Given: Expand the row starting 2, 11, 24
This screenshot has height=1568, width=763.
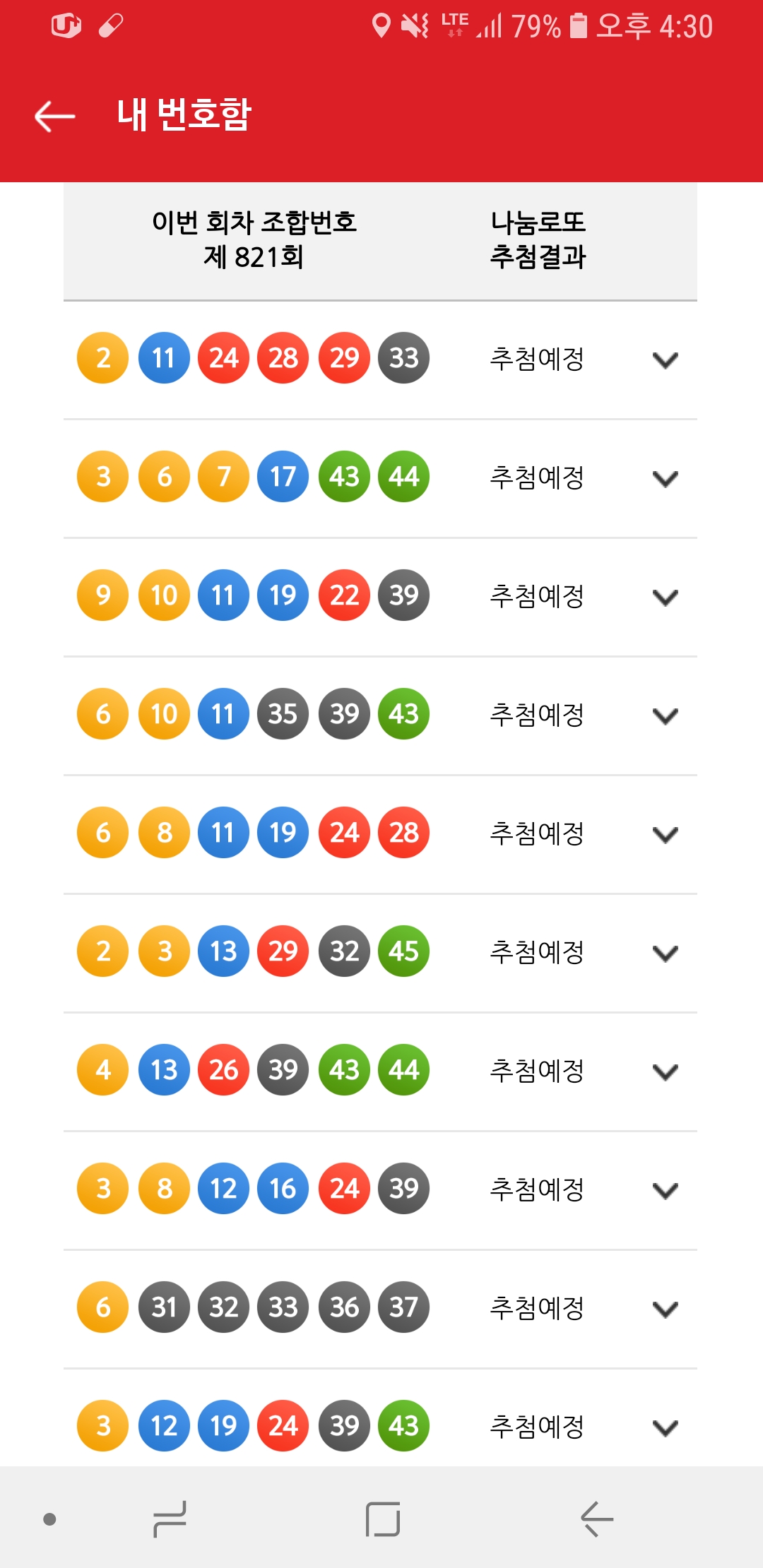Looking at the screenshot, I should point(665,360).
